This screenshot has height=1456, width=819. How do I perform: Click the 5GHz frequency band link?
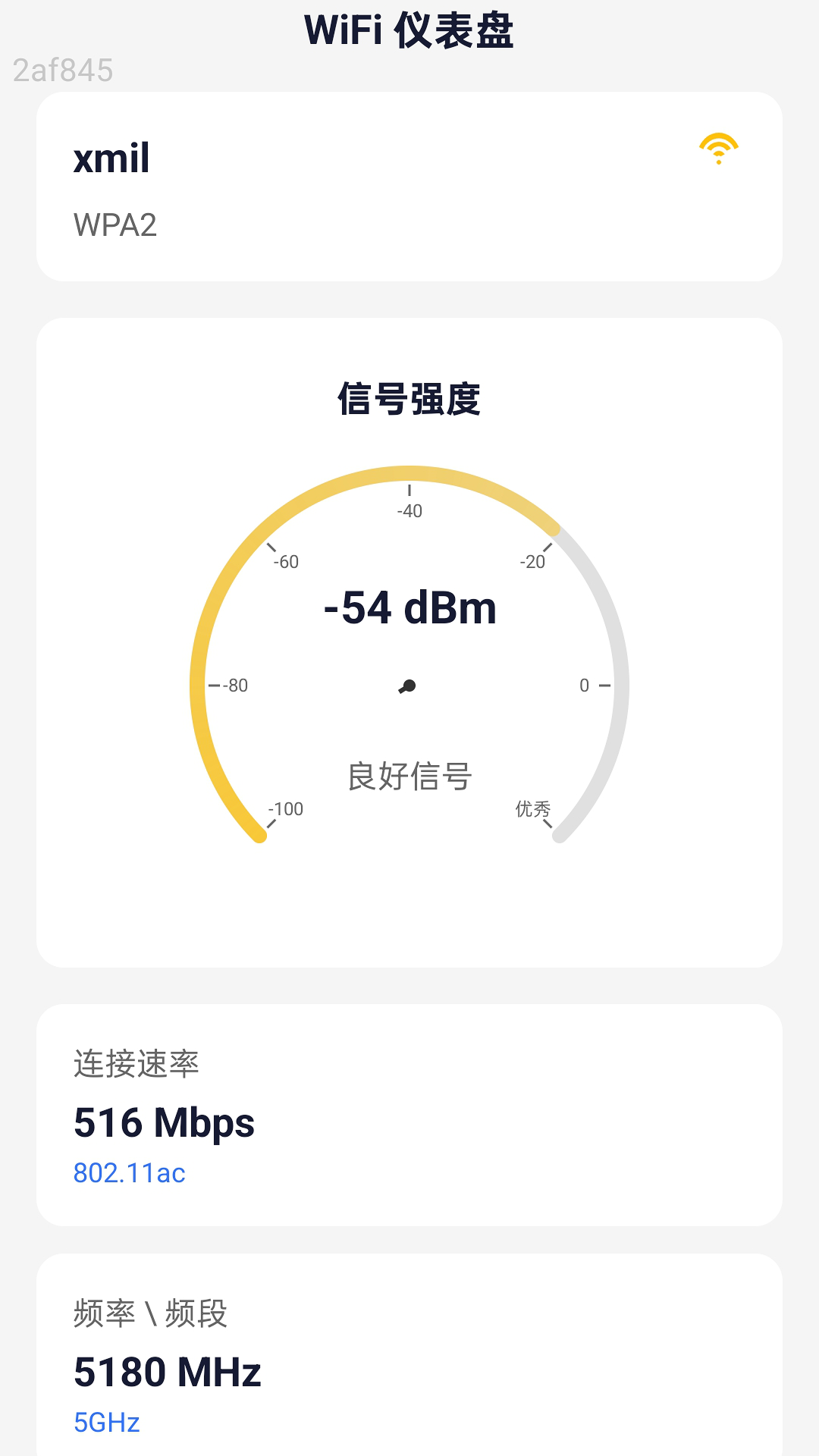(105, 1421)
